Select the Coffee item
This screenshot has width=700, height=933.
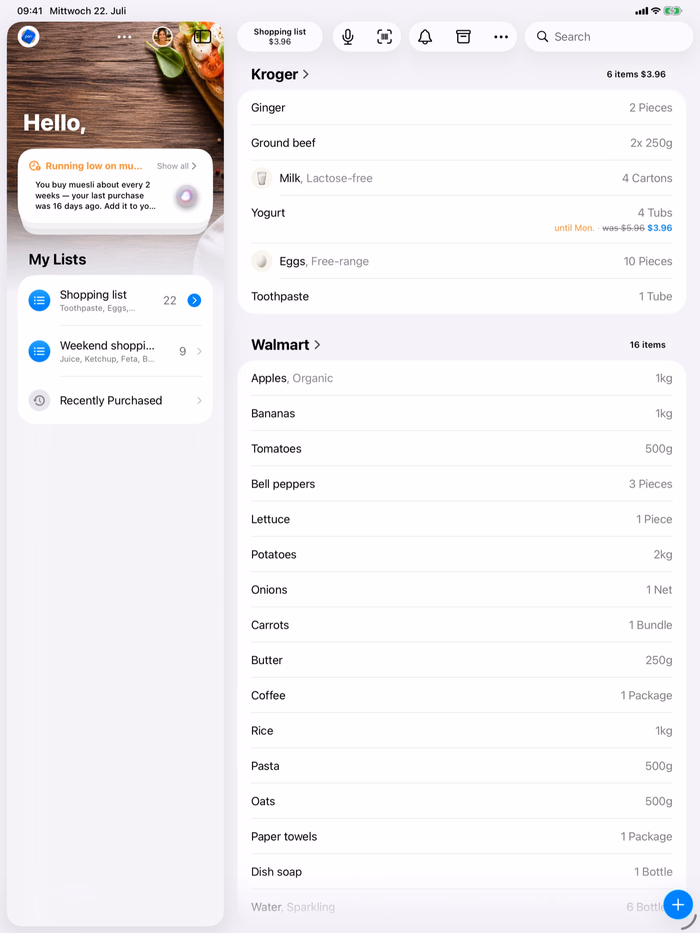click(x=461, y=696)
